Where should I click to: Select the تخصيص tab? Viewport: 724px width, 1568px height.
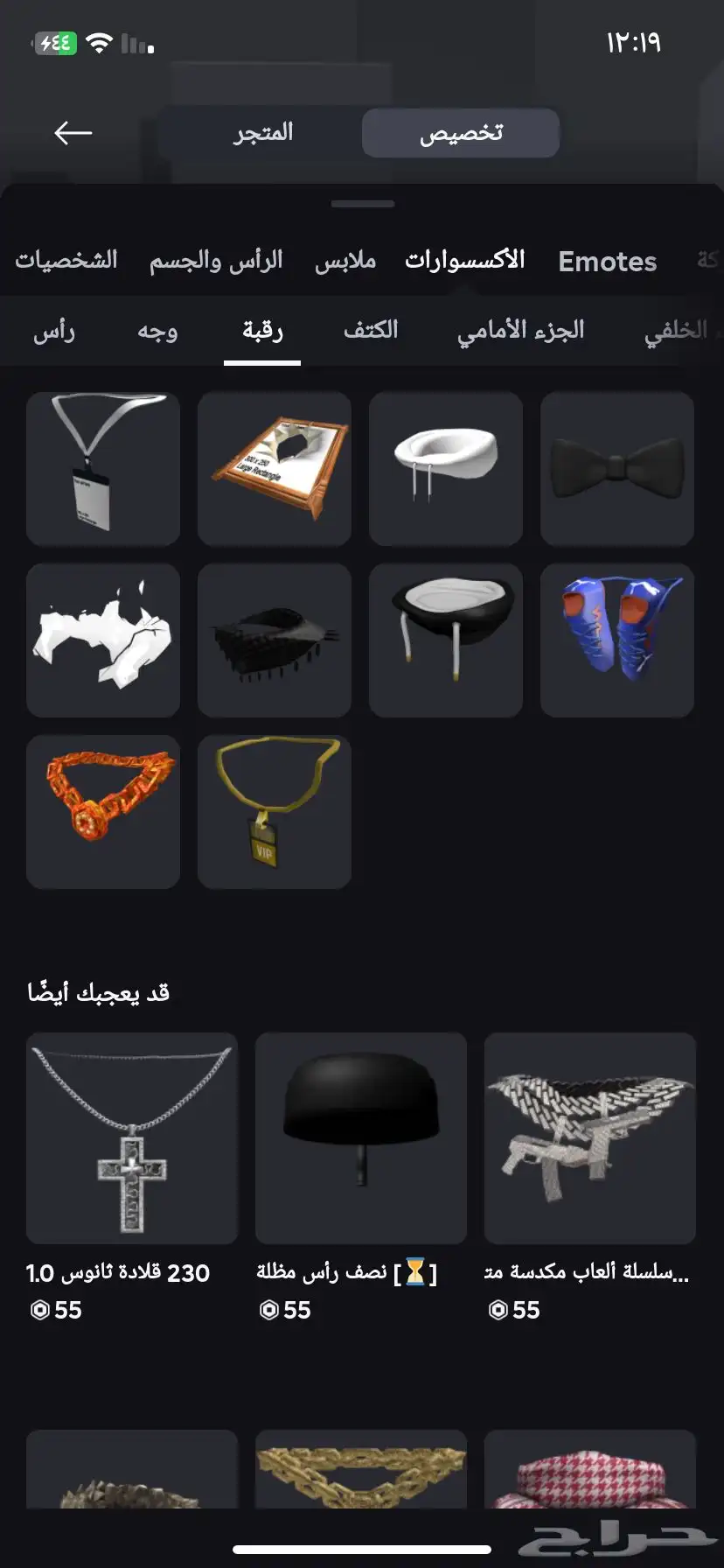tap(461, 133)
